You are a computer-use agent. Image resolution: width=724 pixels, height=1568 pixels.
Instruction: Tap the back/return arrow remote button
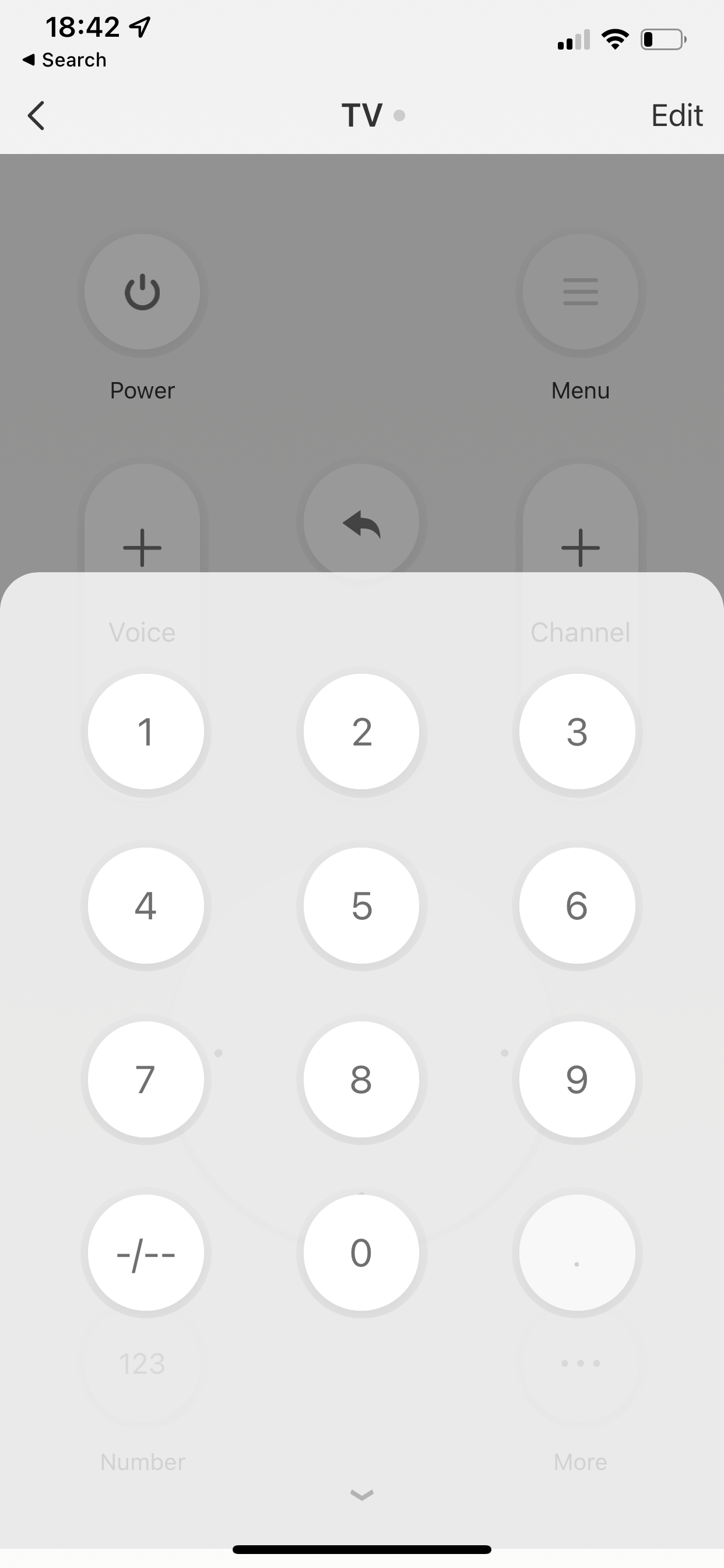point(361,523)
